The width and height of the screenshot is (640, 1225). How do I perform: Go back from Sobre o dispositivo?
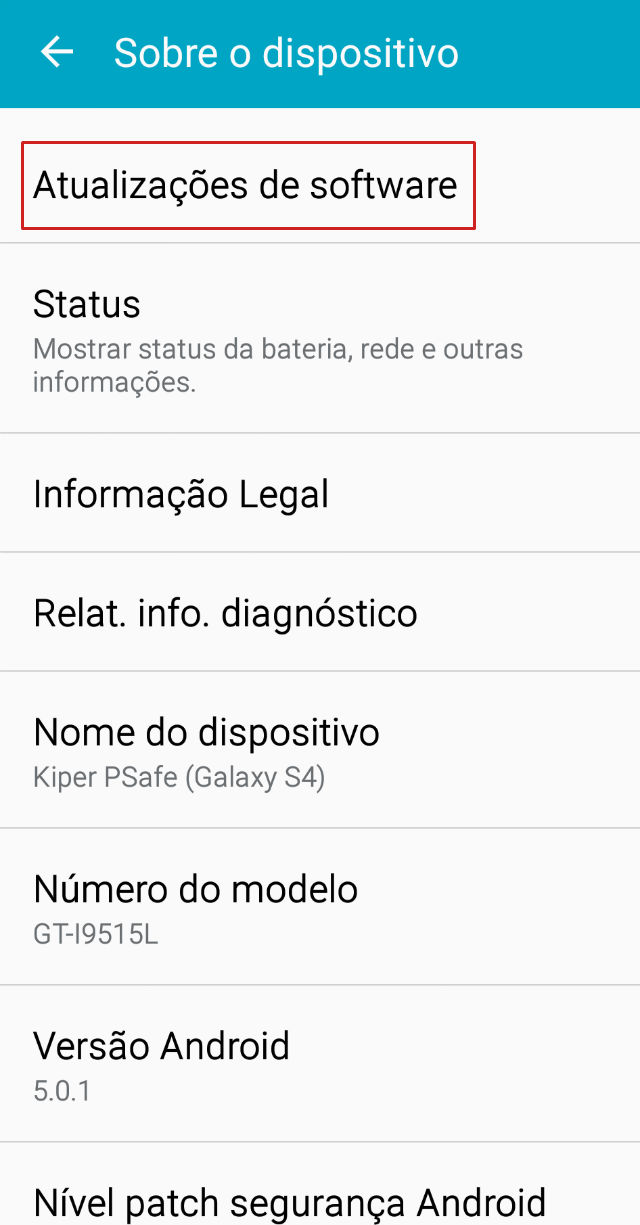[57, 53]
